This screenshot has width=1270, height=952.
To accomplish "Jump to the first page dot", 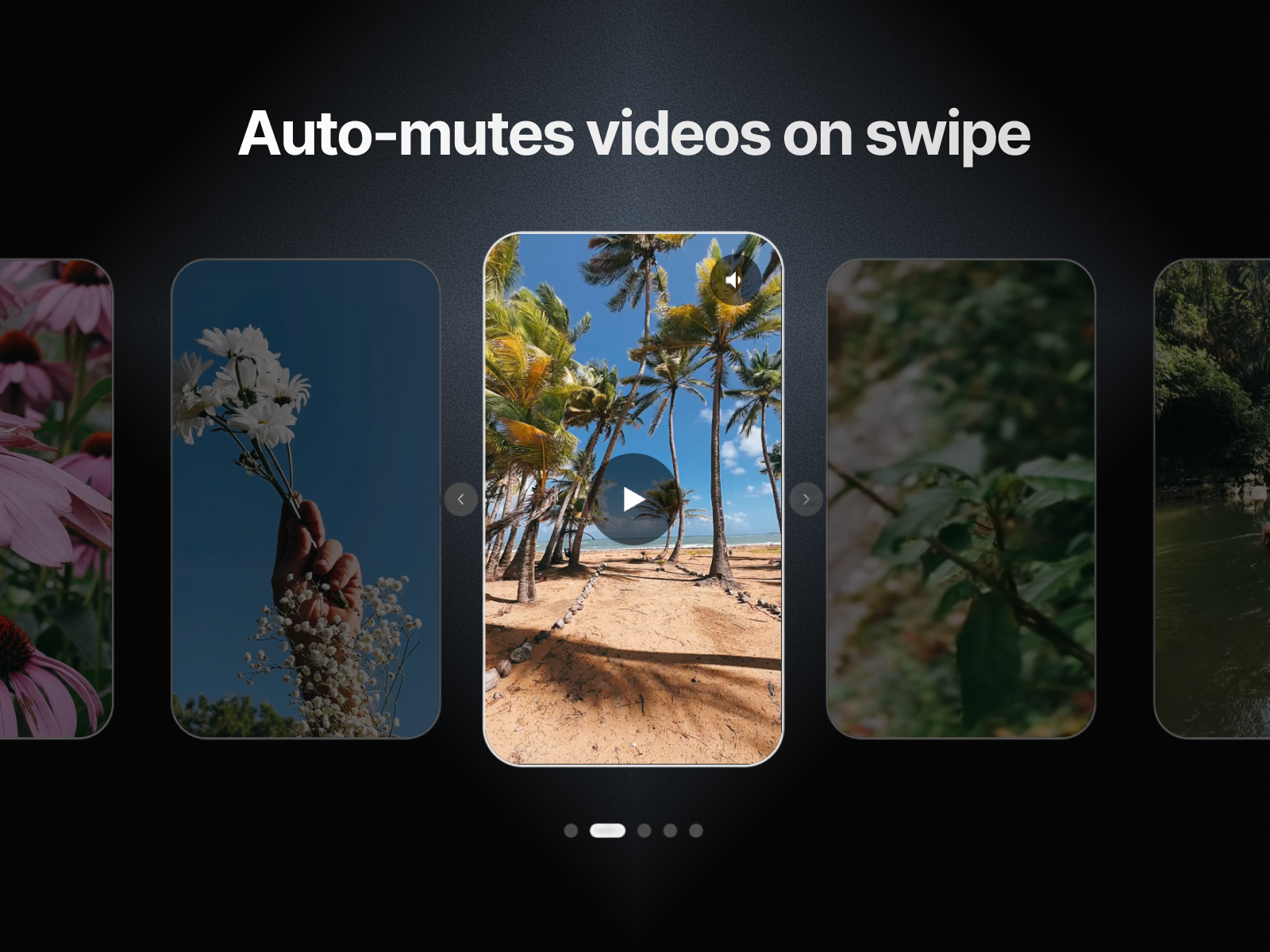I will 571,831.
